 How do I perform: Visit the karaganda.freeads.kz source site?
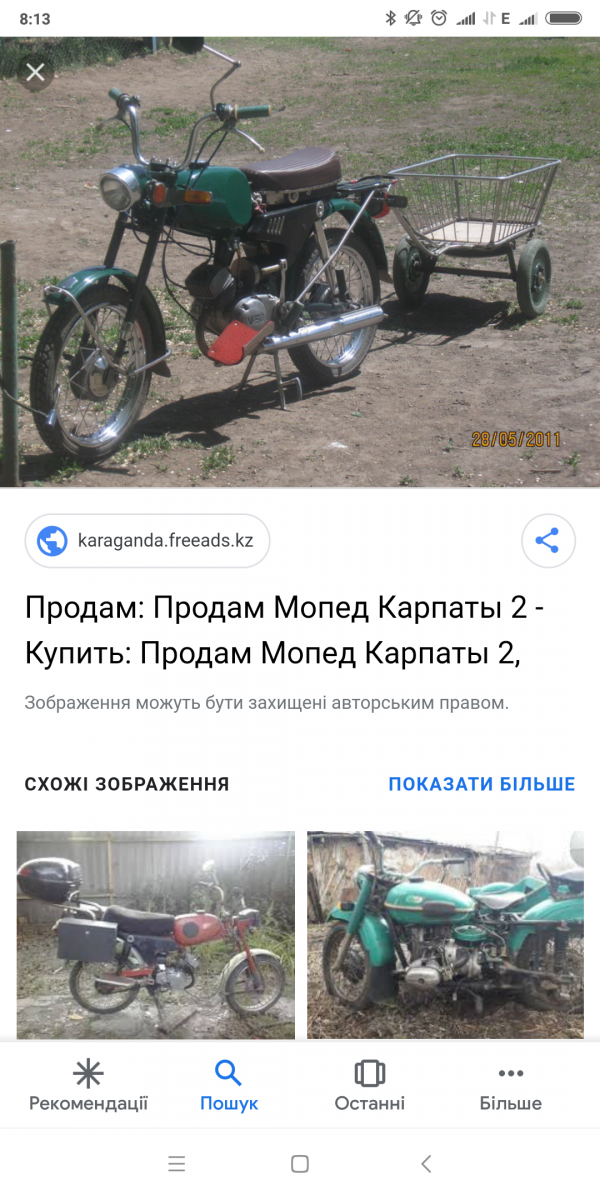148,541
